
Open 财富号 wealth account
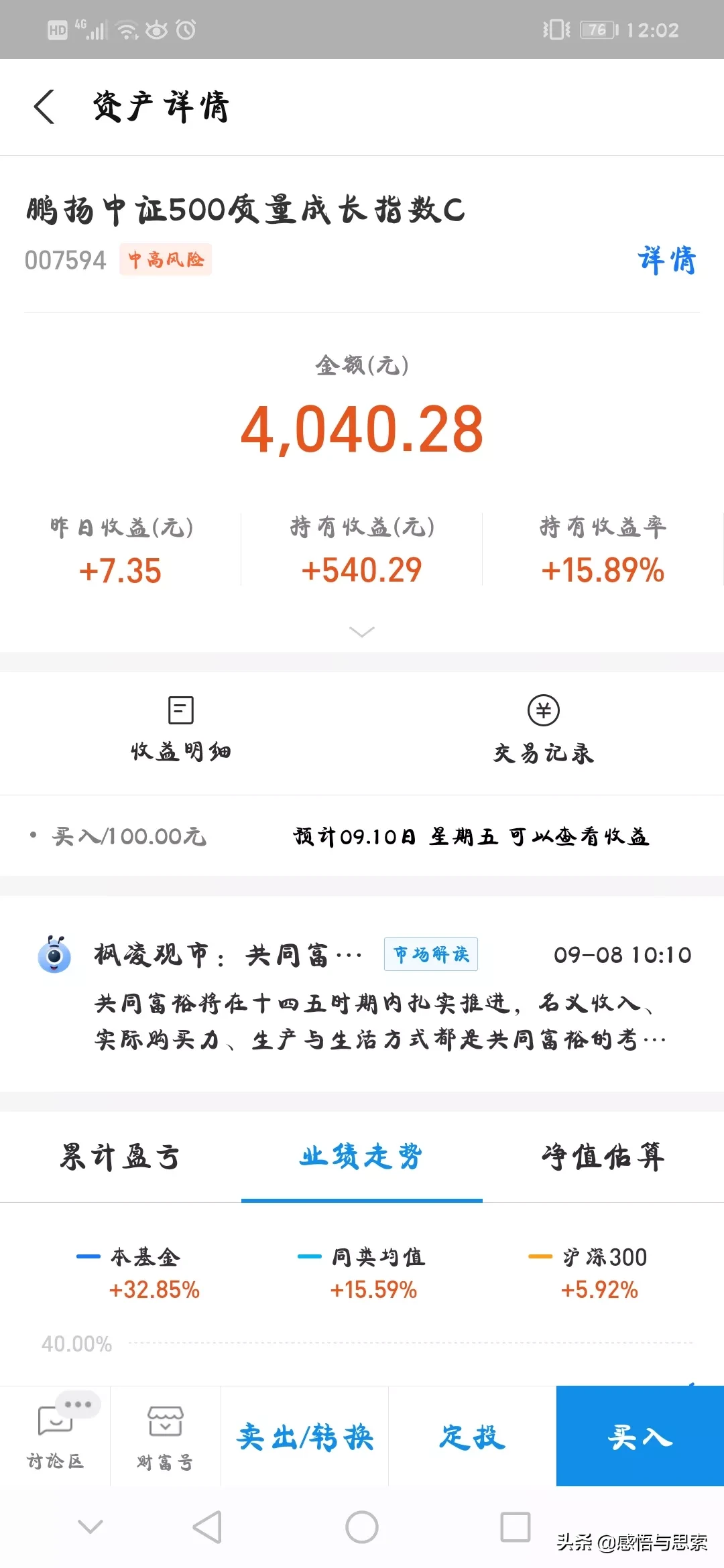click(x=165, y=1437)
